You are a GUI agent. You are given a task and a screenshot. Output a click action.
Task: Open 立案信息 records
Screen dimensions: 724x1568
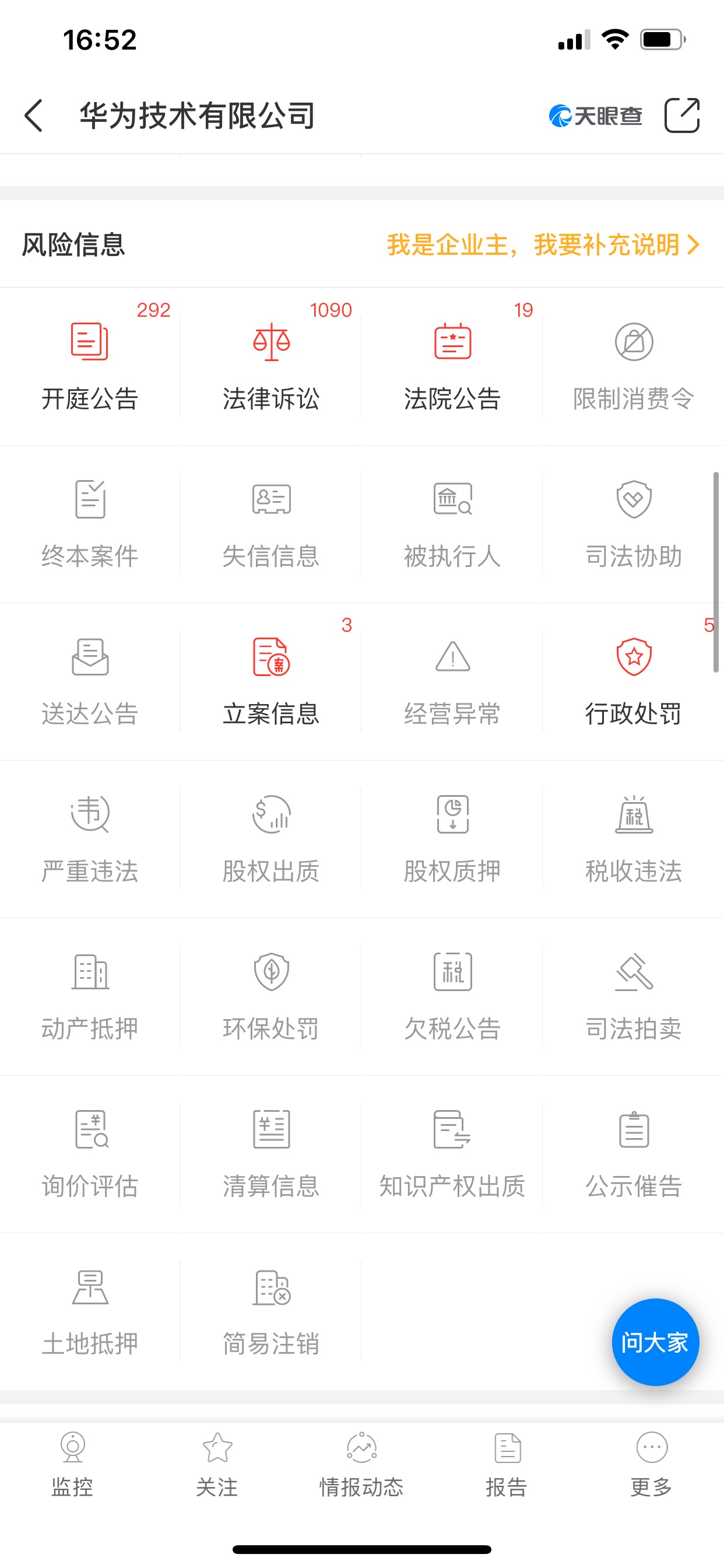(271, 682)
